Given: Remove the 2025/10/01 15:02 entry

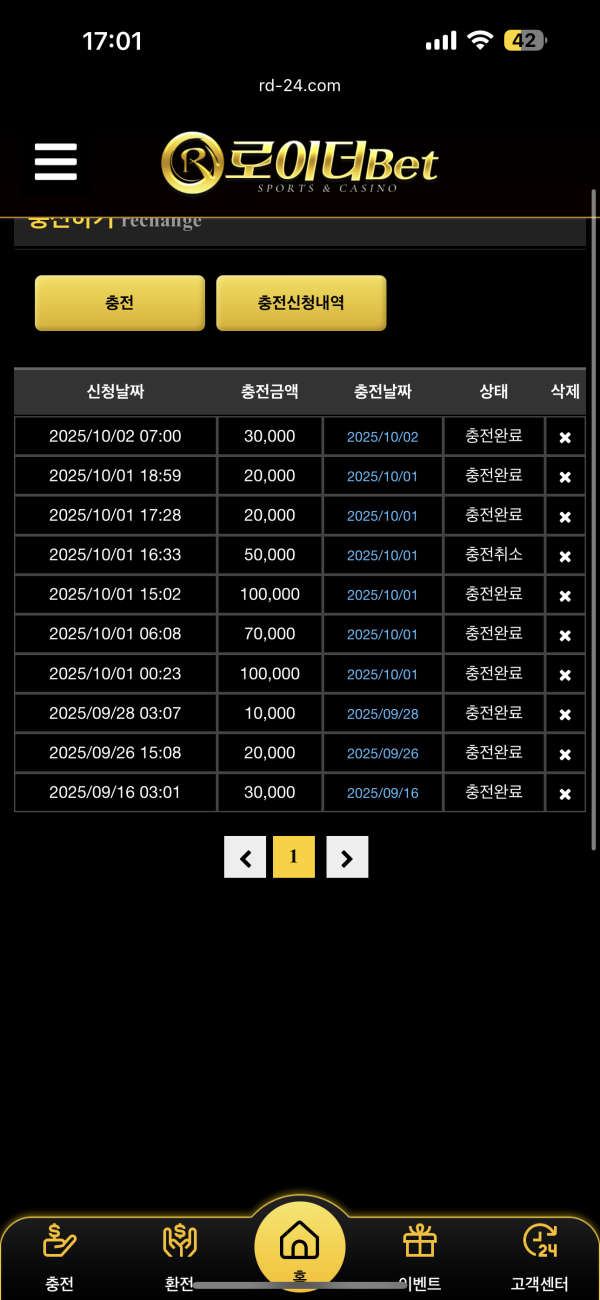Looking at the screenshot, I should click(565, 595).
